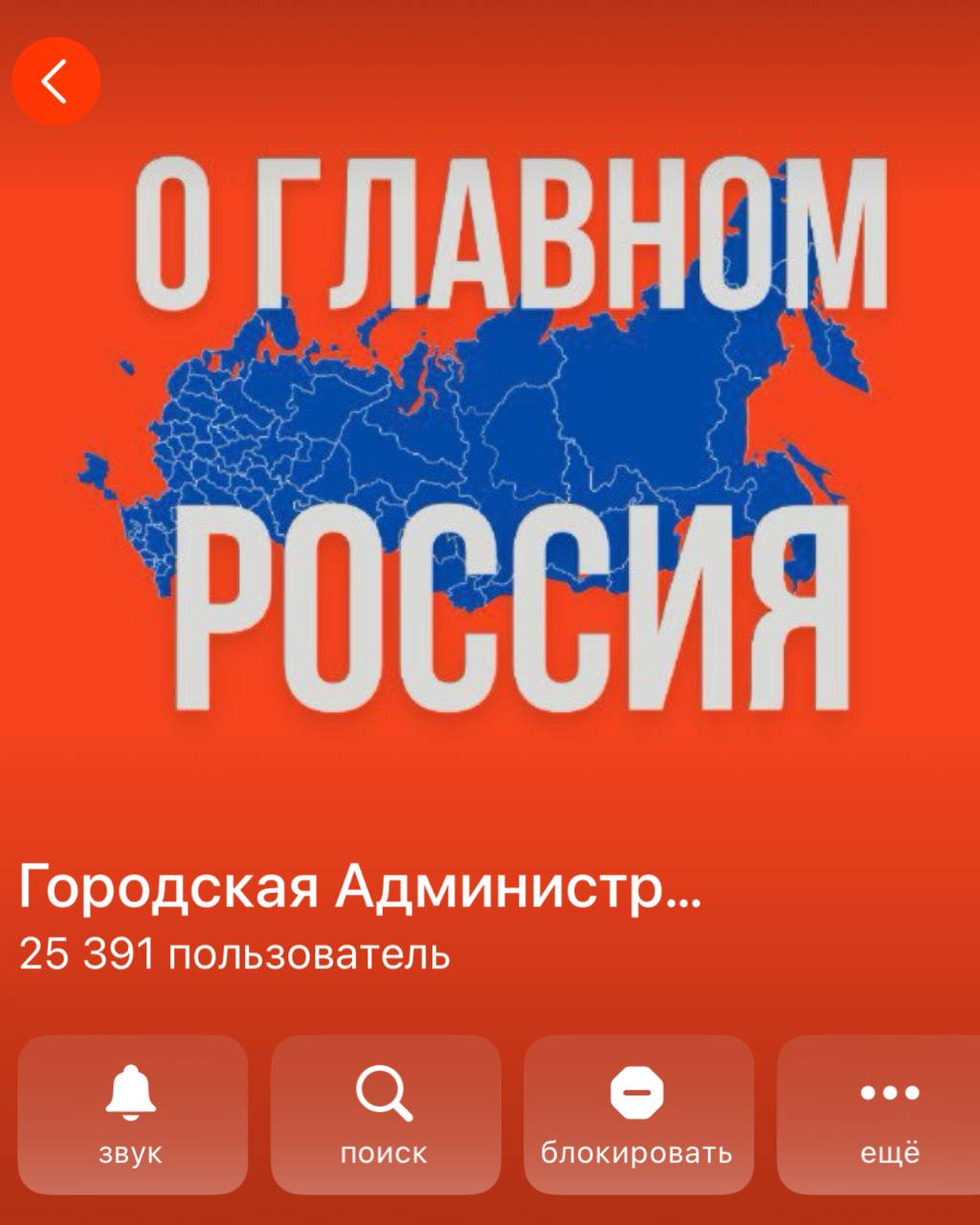Tap the поиск button label
This screenshot has height=1225, width=980.
(x=384, y=1152)
